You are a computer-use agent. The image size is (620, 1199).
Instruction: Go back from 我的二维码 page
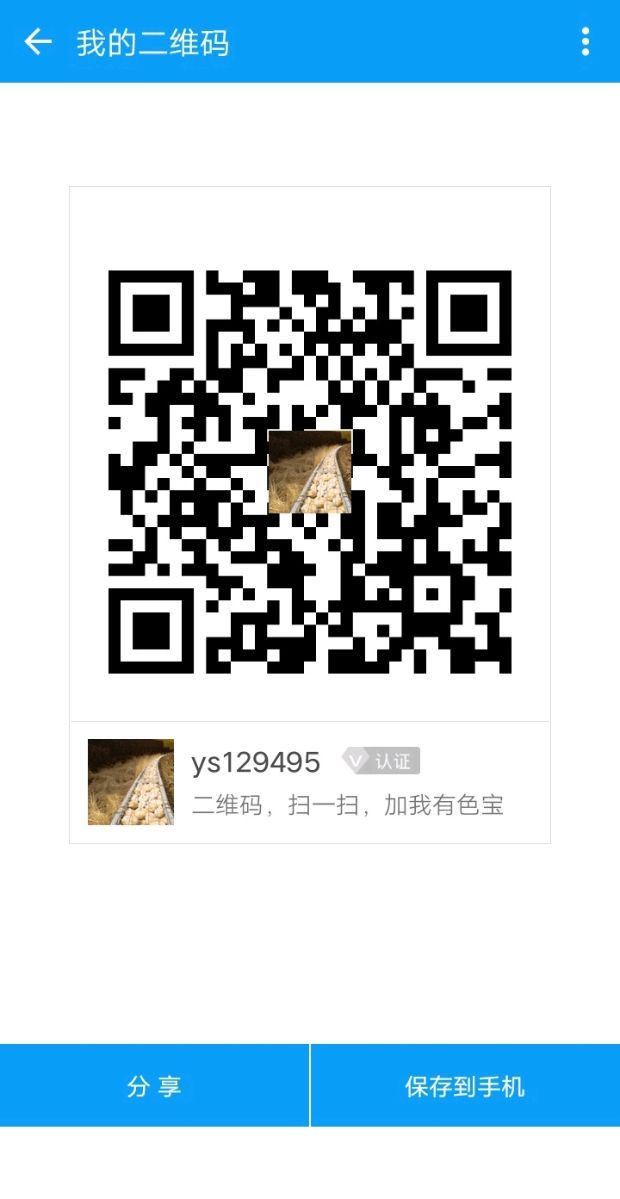click(x=38, y=42)
